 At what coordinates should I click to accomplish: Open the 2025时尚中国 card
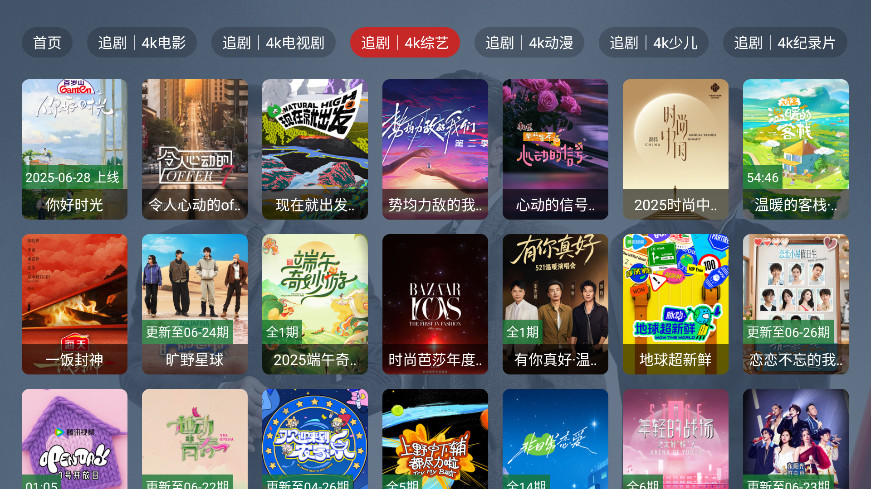(675, 148)
